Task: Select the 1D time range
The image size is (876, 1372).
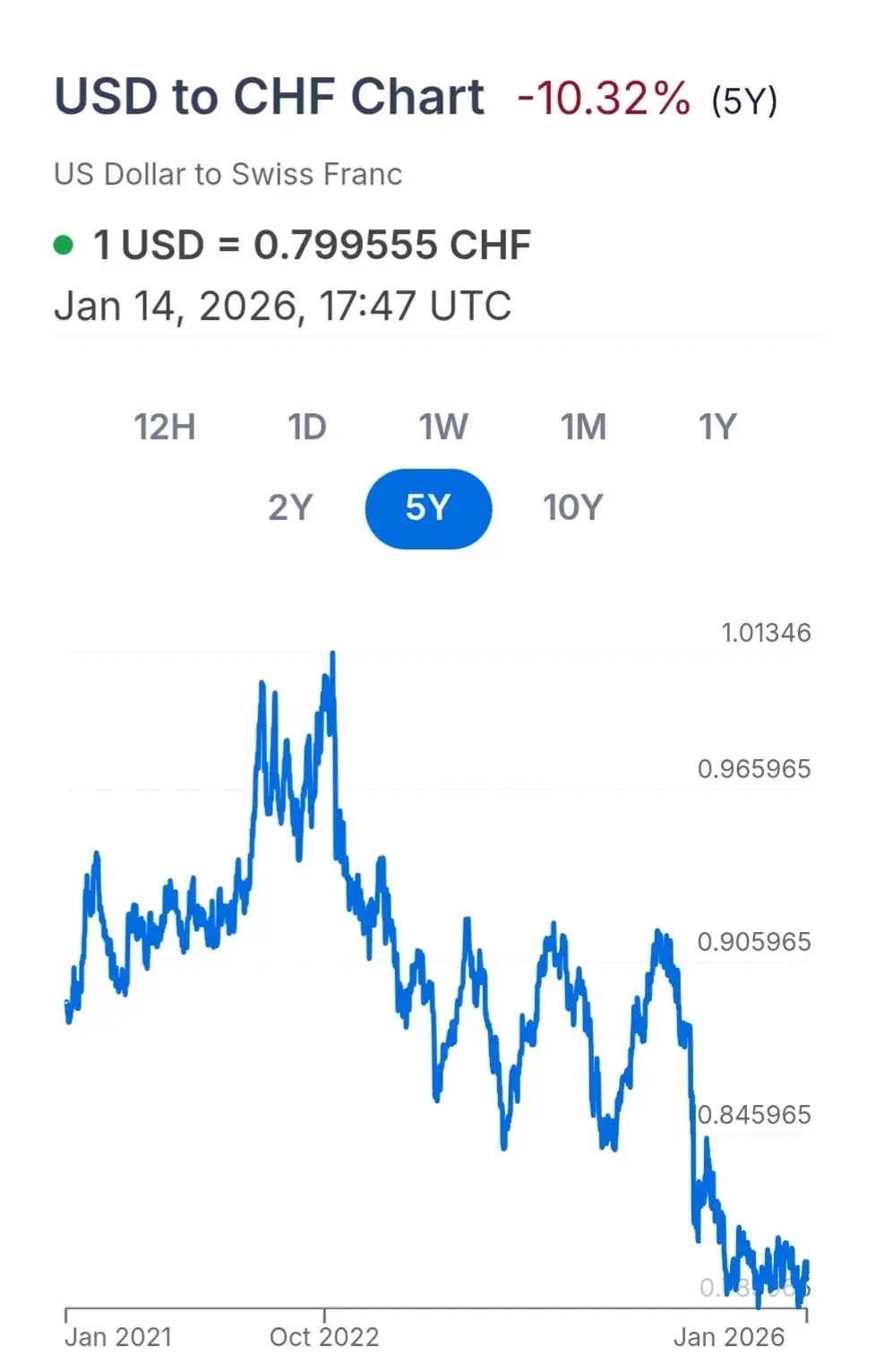Action: click(x=306, y=427)
